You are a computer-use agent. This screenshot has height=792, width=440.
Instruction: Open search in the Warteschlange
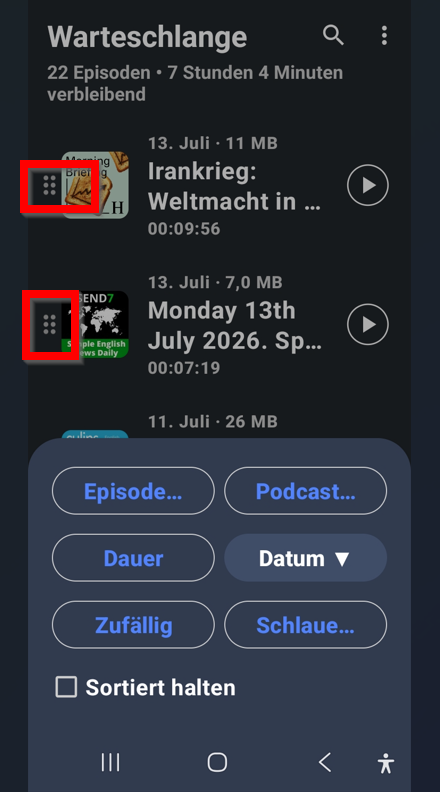[333, 36]
